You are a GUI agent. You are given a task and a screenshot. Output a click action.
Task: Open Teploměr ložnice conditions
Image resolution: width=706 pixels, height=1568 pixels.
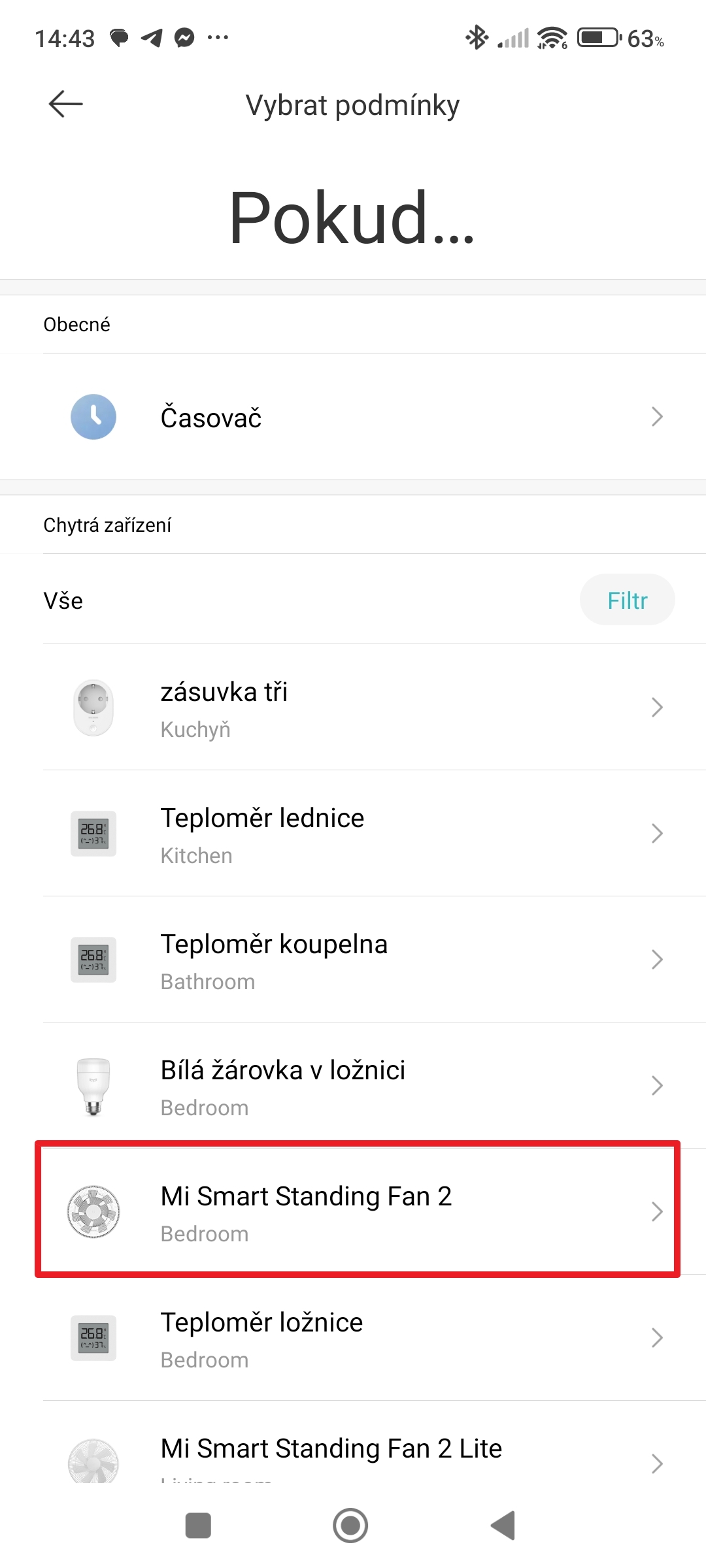(353, 1338)
